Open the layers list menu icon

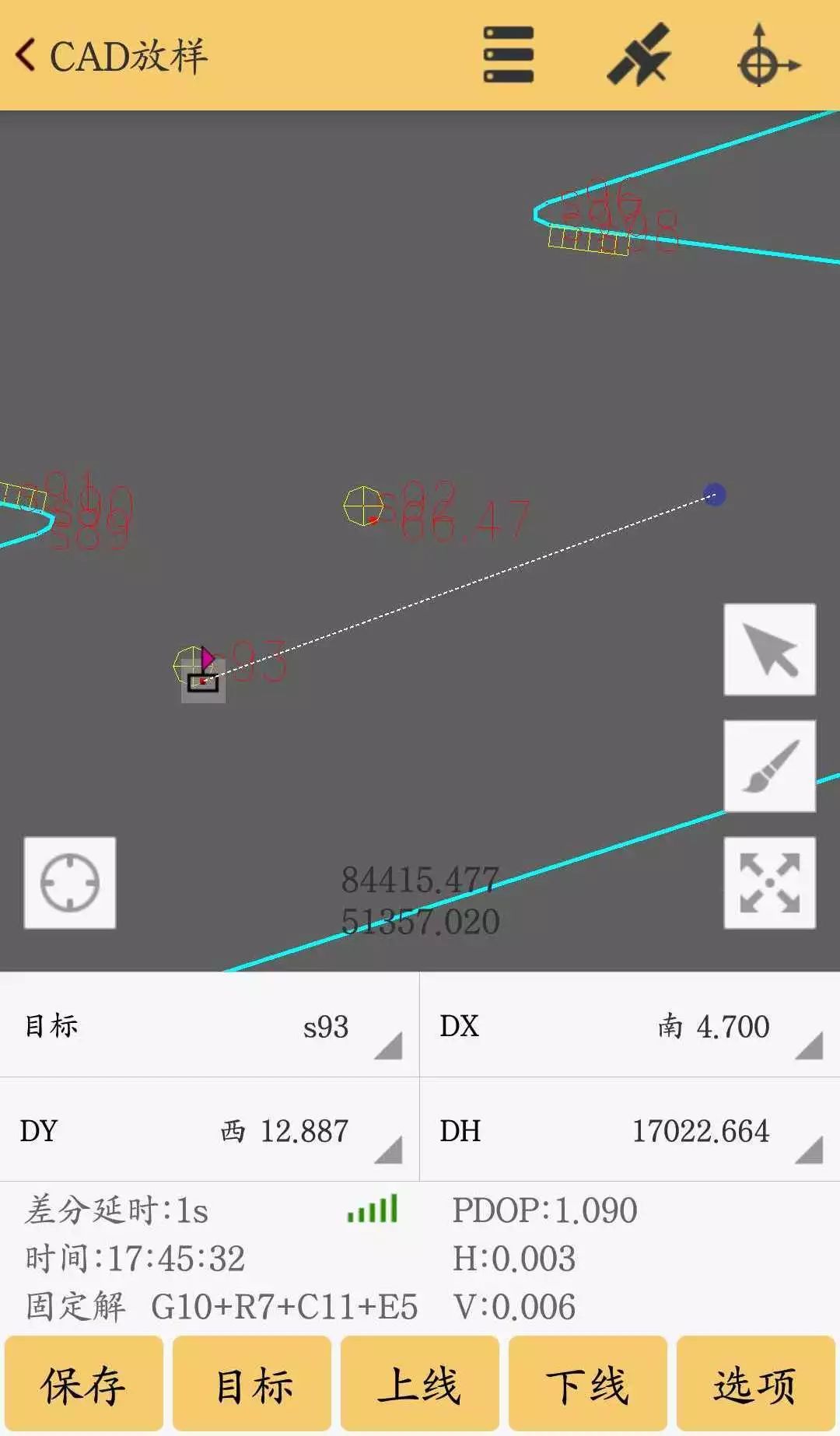coord(508,55)
